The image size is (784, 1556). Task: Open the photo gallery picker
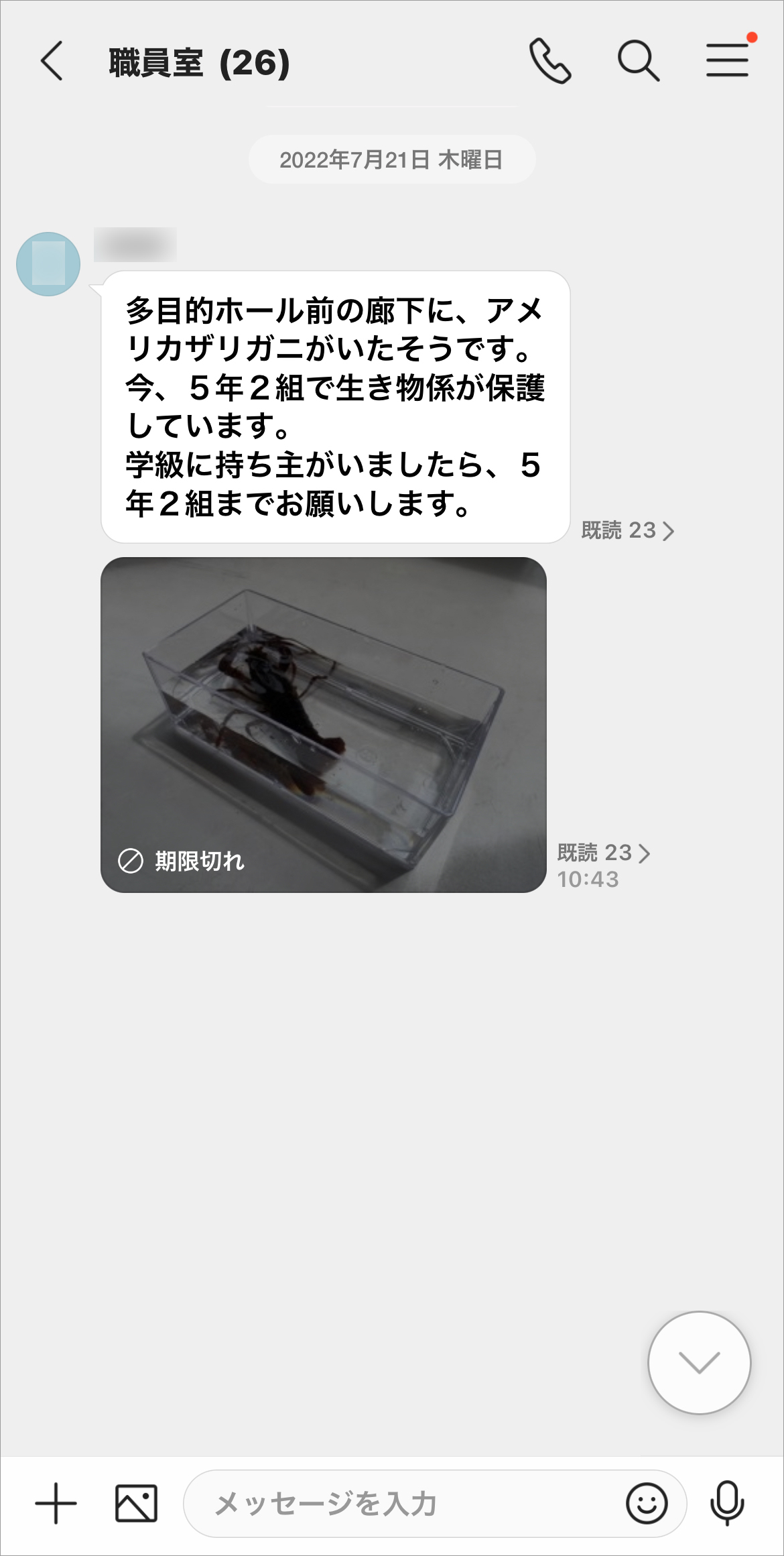tap(137, 1504)
